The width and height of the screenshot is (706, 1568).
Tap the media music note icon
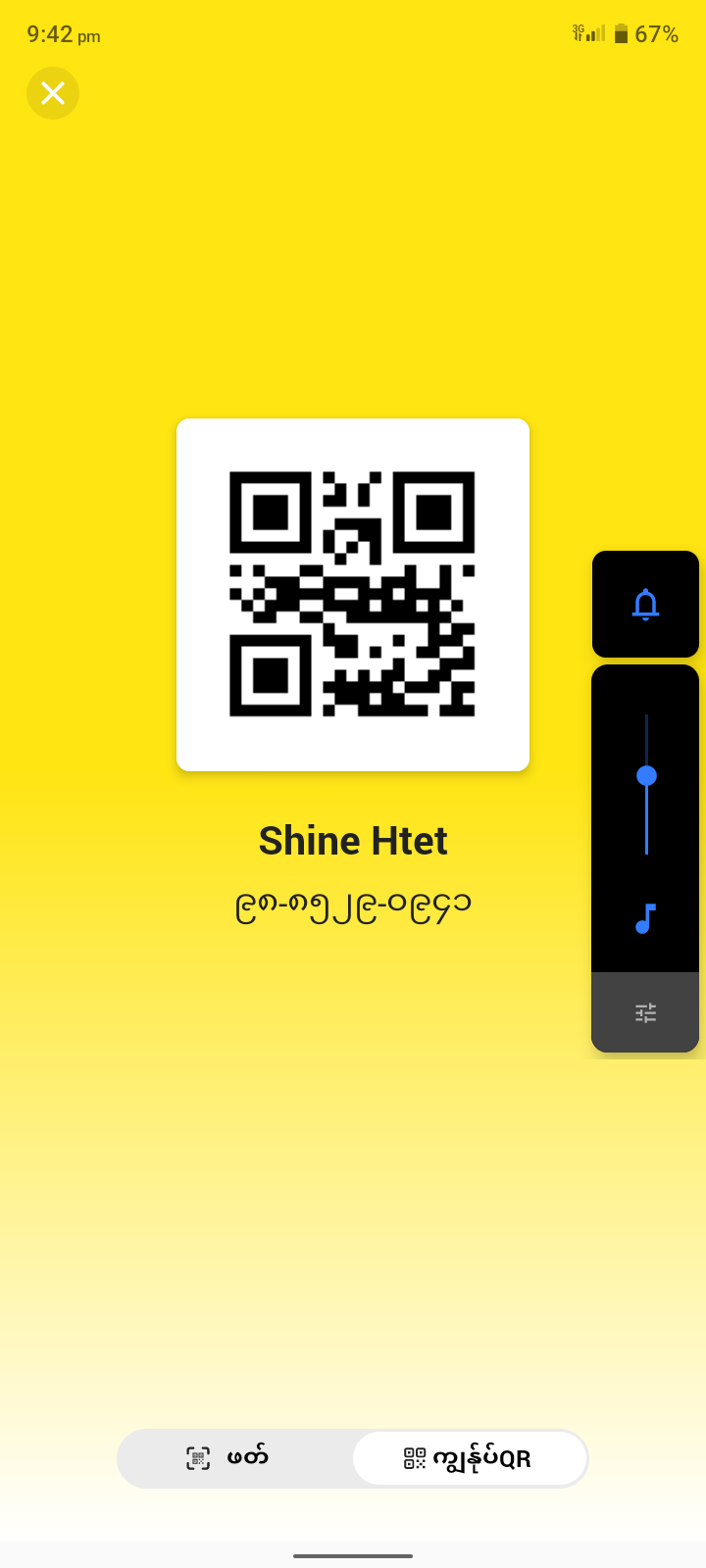pos(645,919)
